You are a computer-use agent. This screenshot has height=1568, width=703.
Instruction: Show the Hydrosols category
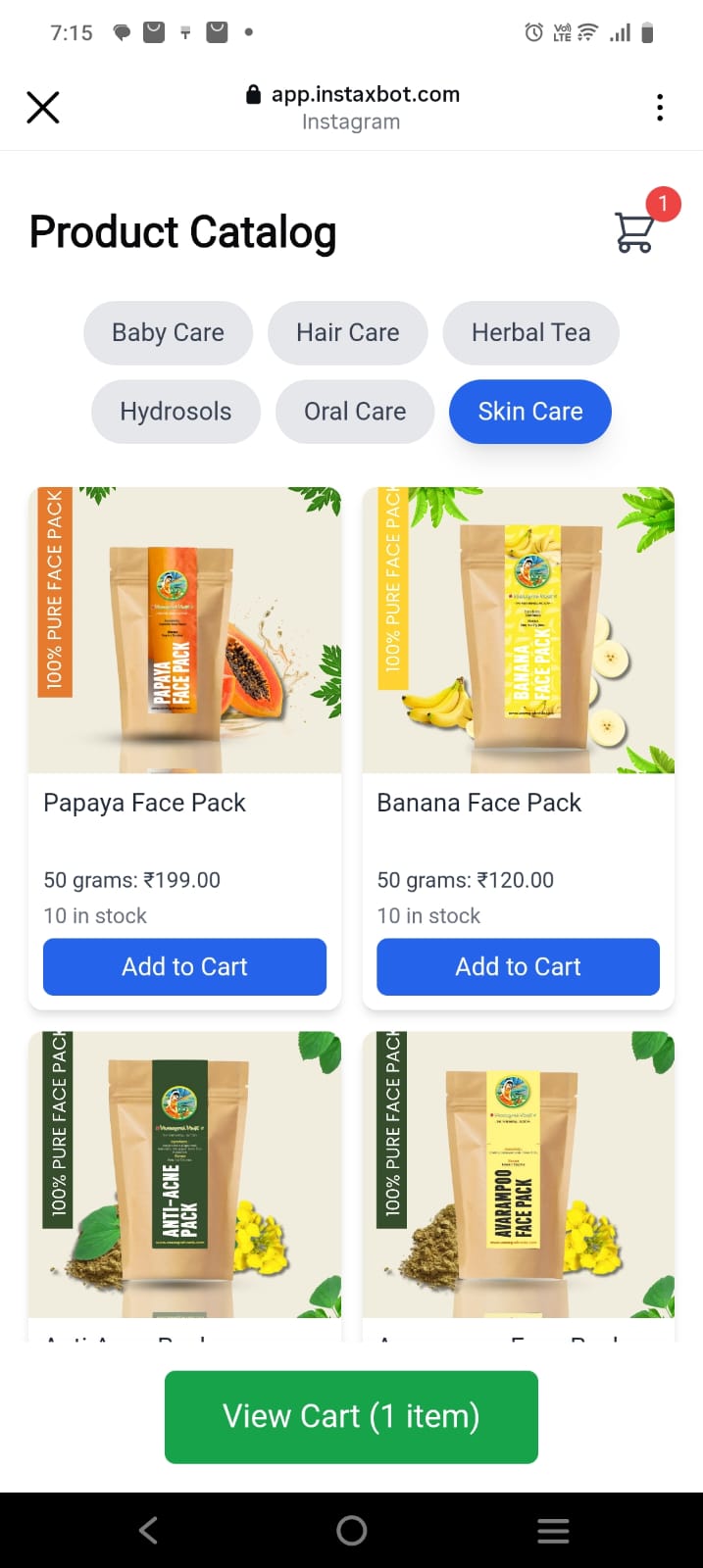pos(176,412)
